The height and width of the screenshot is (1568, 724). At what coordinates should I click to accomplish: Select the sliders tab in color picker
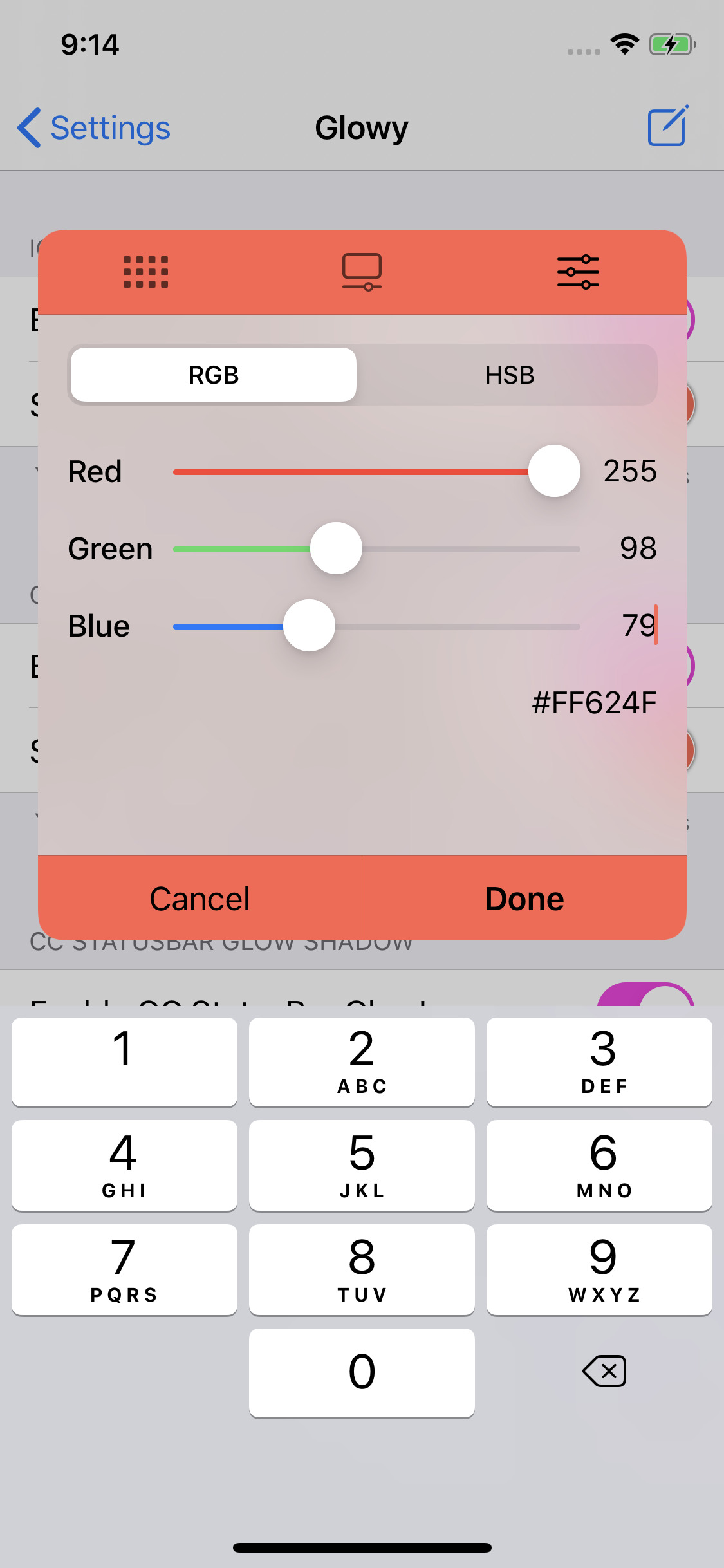pos(578,272)
